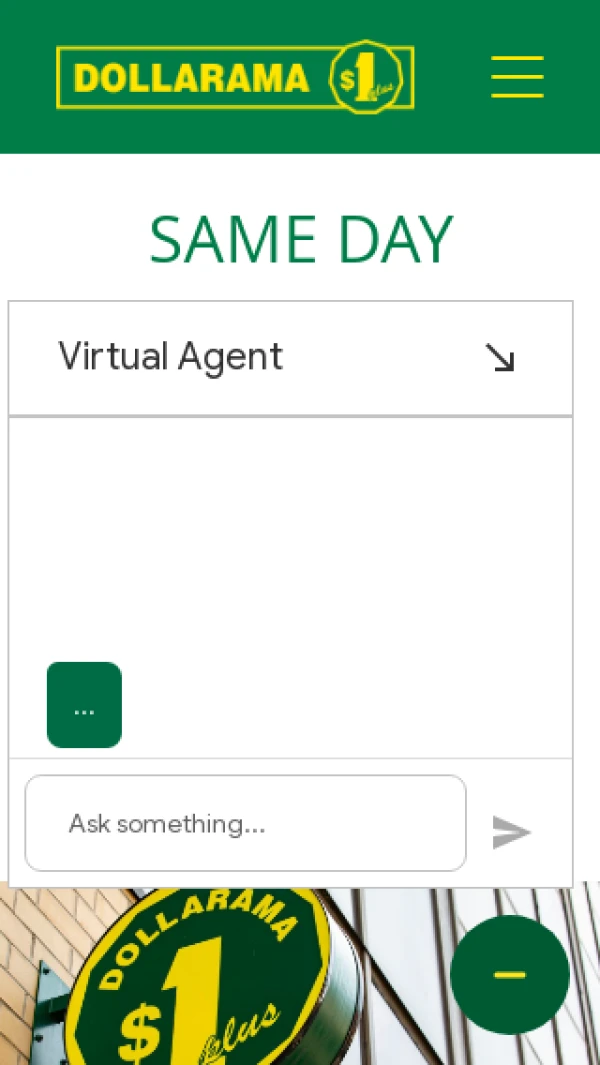
Task: Minimize the chat with the round button
Action: click(x=509, y=974)
